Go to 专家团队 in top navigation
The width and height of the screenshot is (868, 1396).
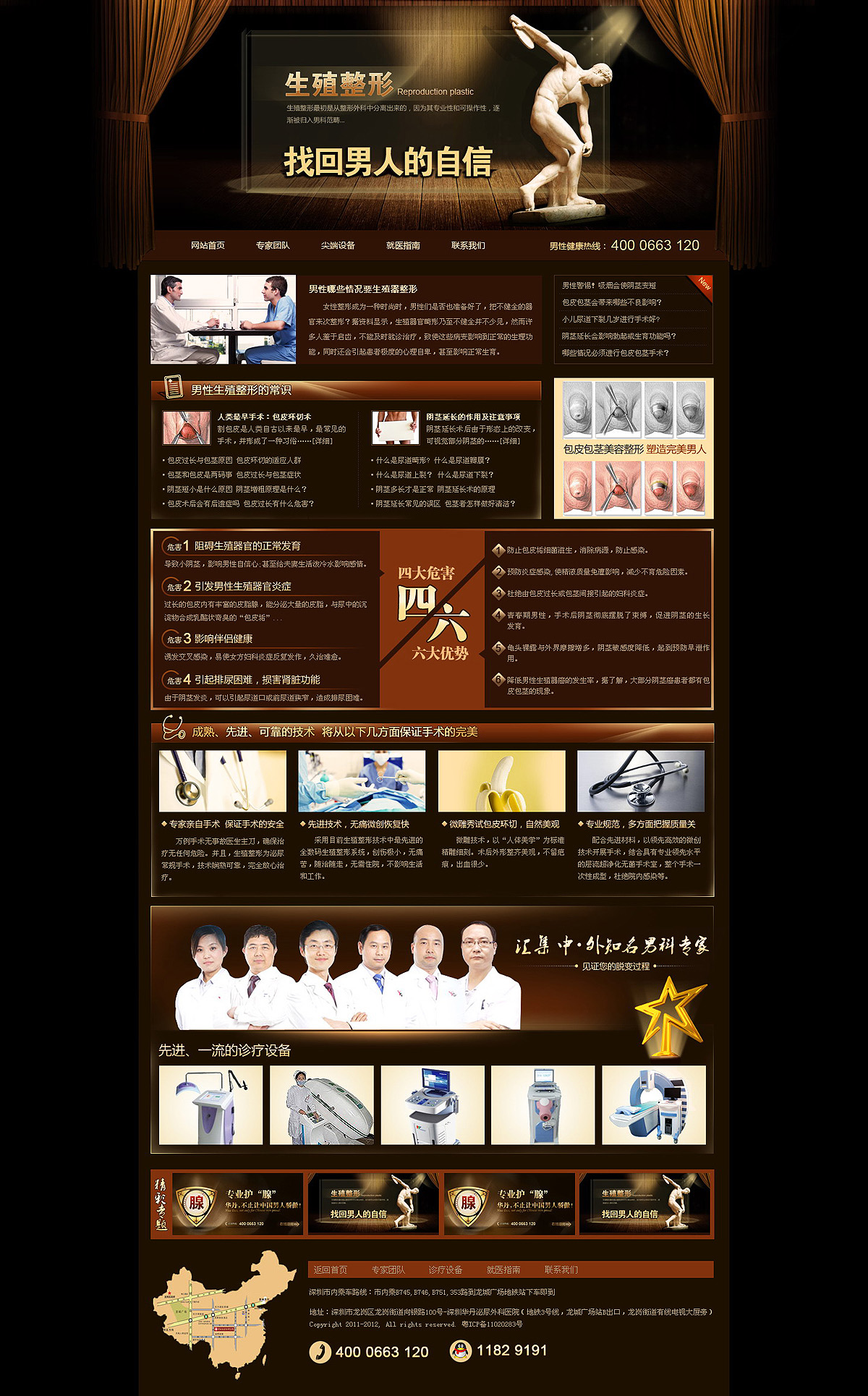tap(273, 246)
